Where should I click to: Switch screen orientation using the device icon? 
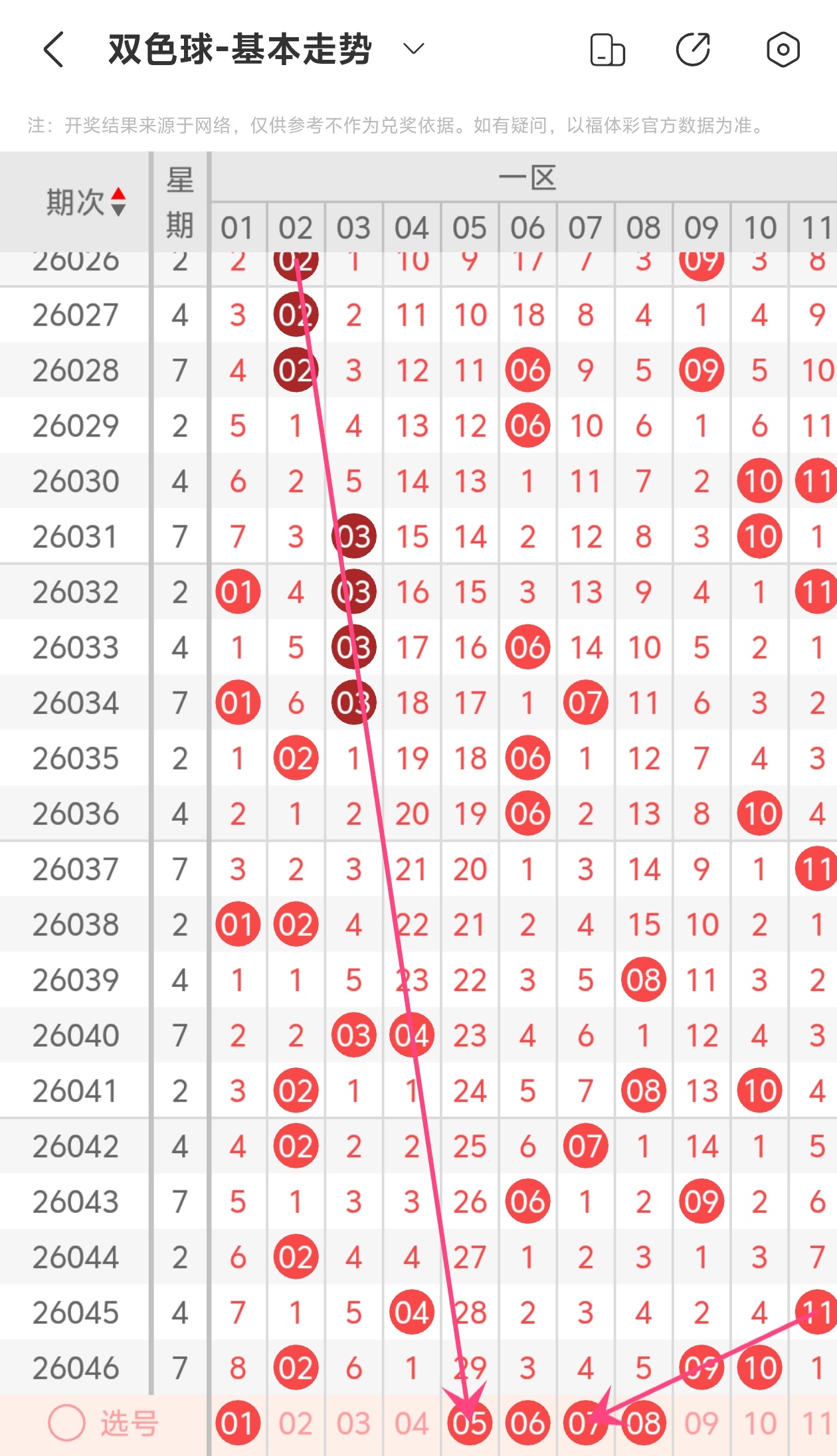[x=607, y=50]
